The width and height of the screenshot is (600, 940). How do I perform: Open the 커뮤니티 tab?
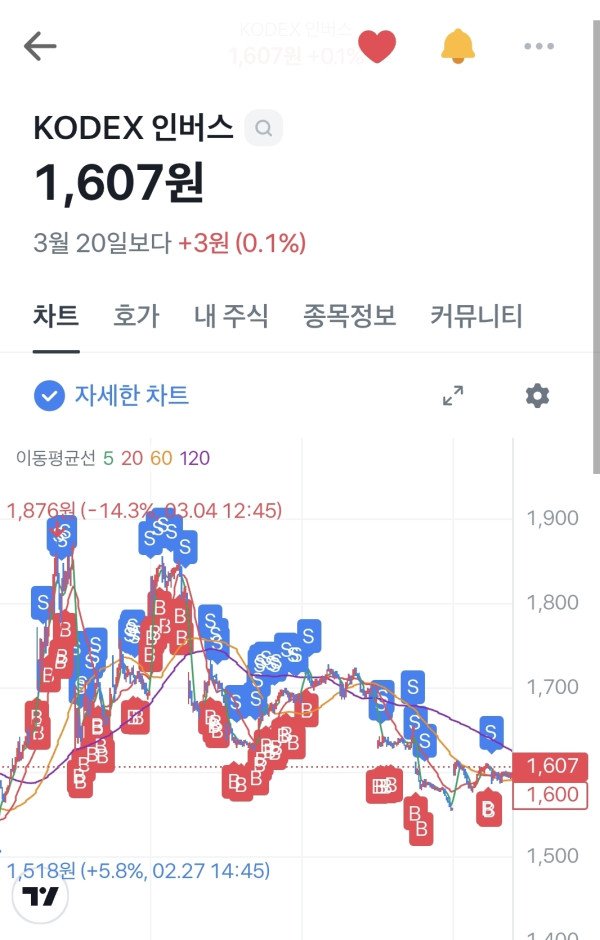click(x=476, y=317)
